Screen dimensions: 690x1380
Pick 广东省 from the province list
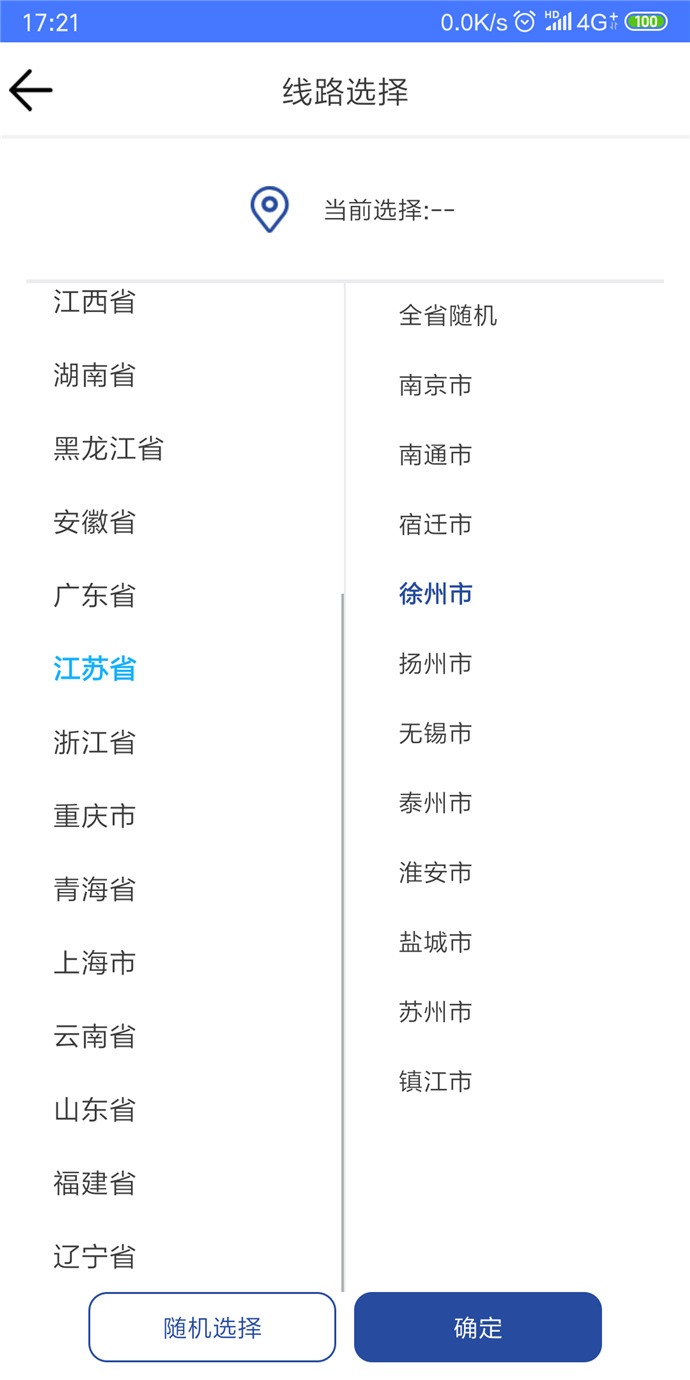[95, 596]
